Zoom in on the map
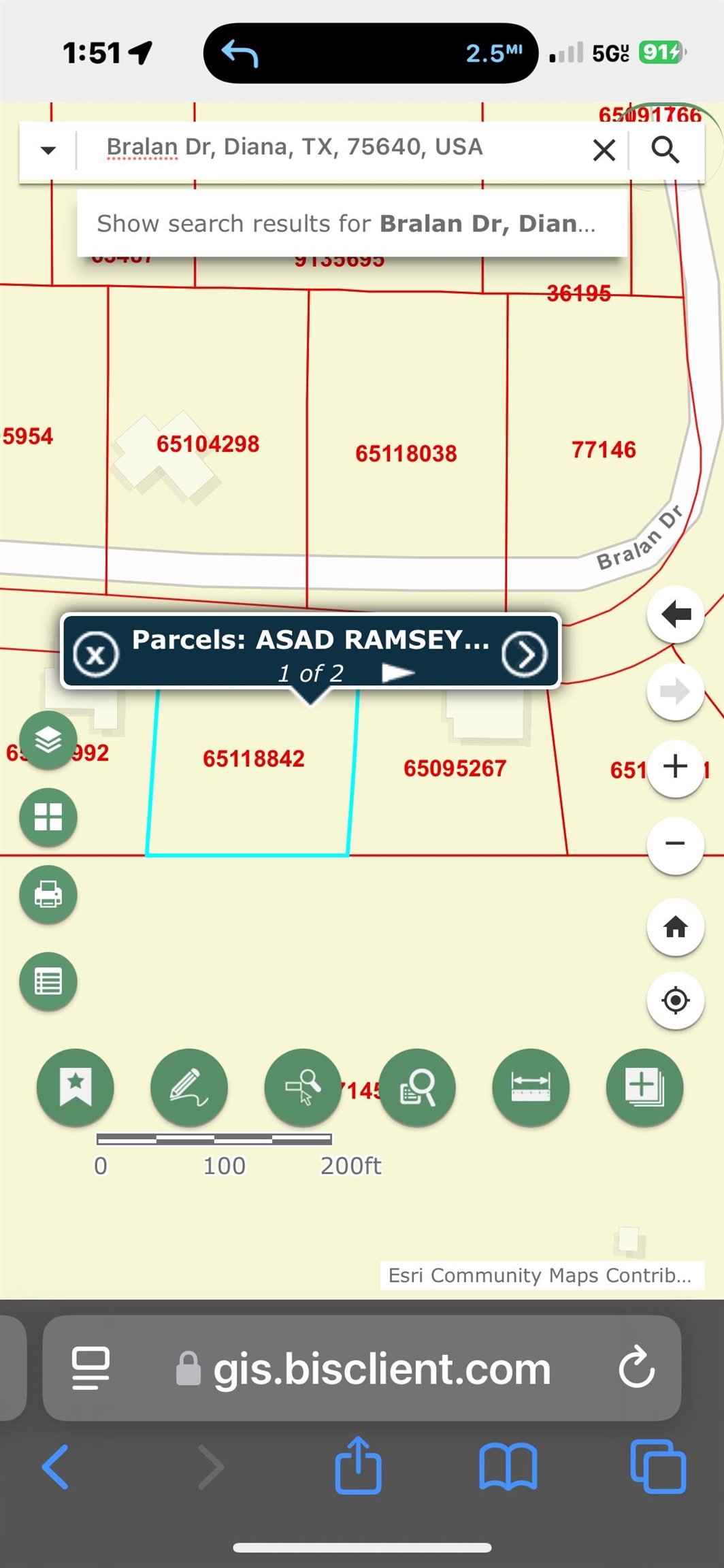Viewport: 724px width, 1568px height. tap(675, 767)
